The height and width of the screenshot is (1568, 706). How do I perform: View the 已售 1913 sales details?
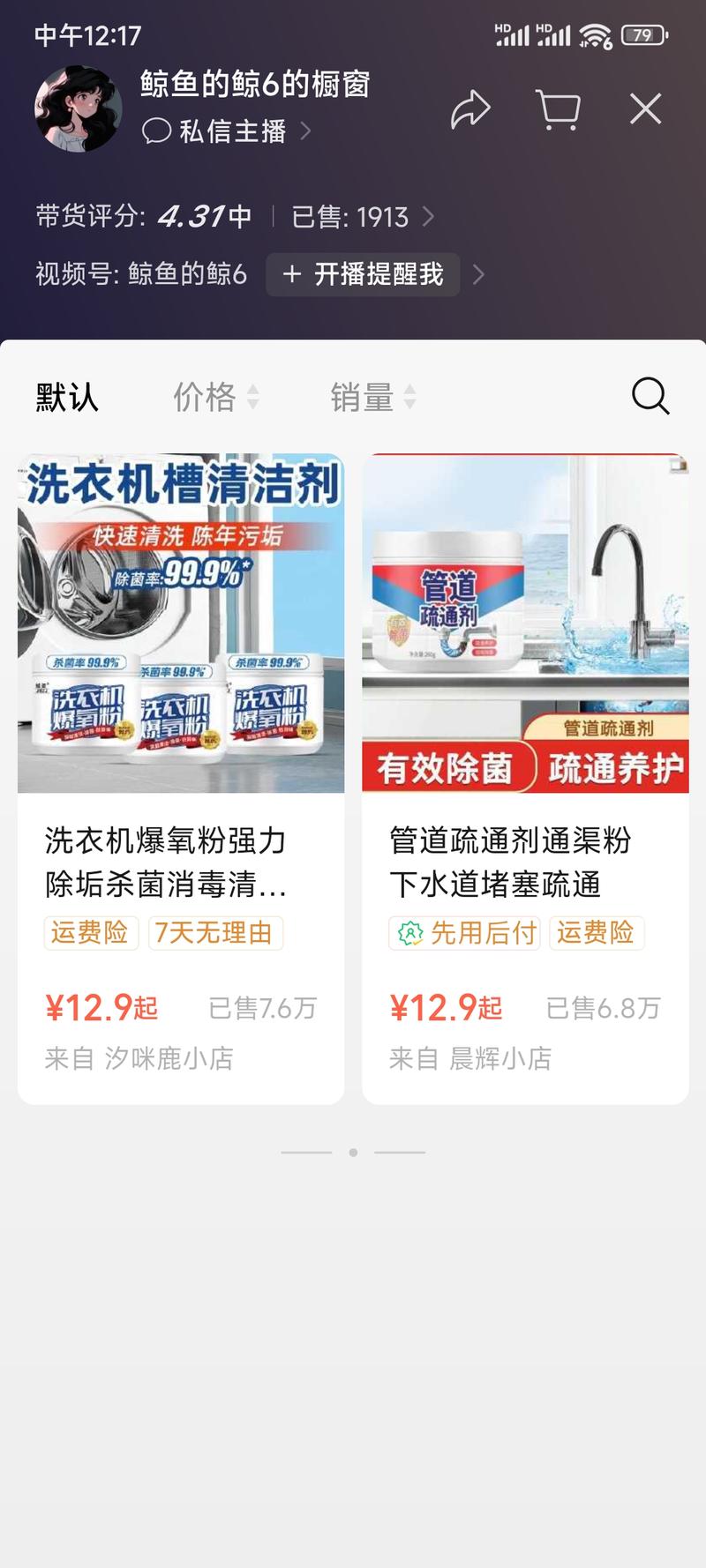coord(362,217)
